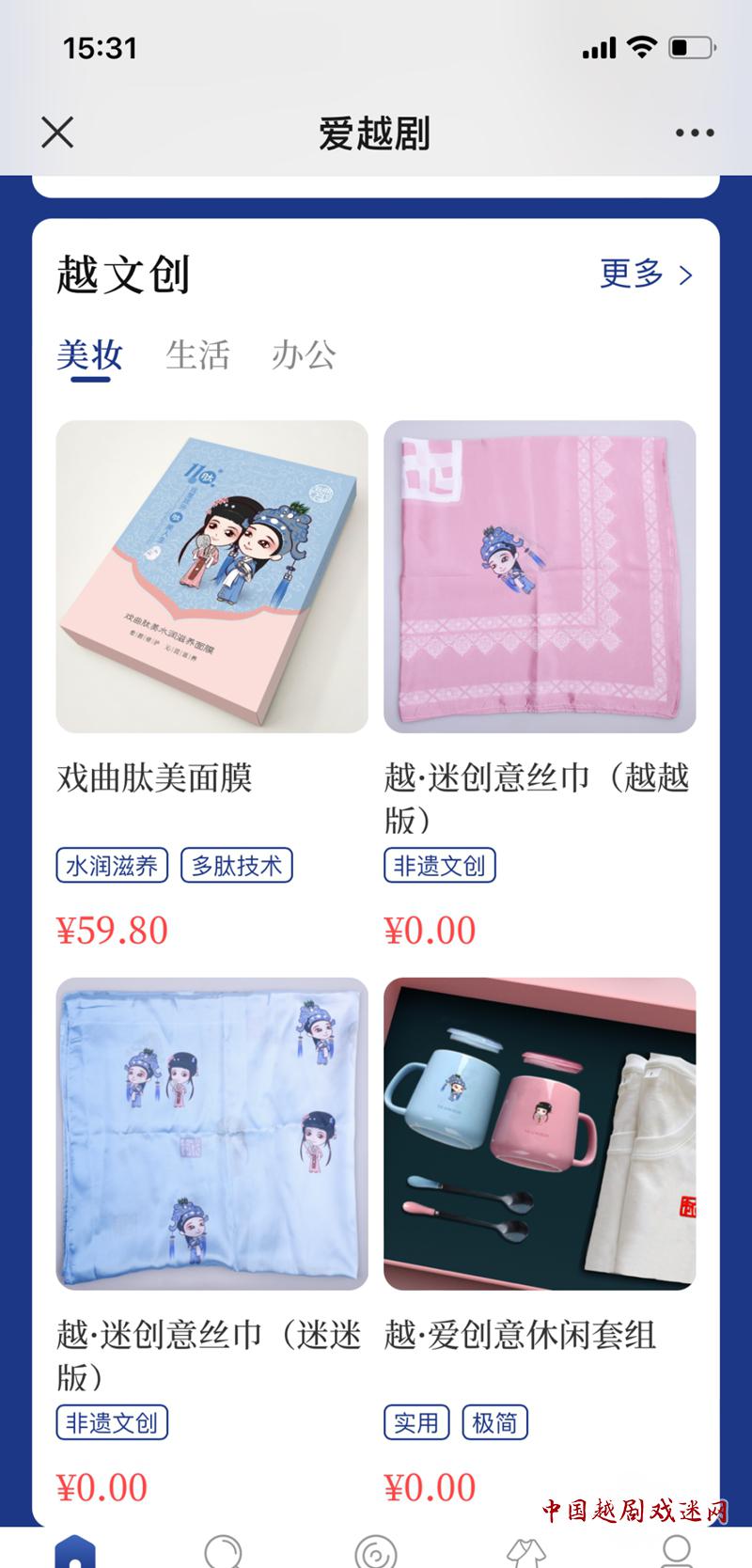Open 更多 in 越文创 section
This screenshot has height=1568, width=752.
coord(646,274)
